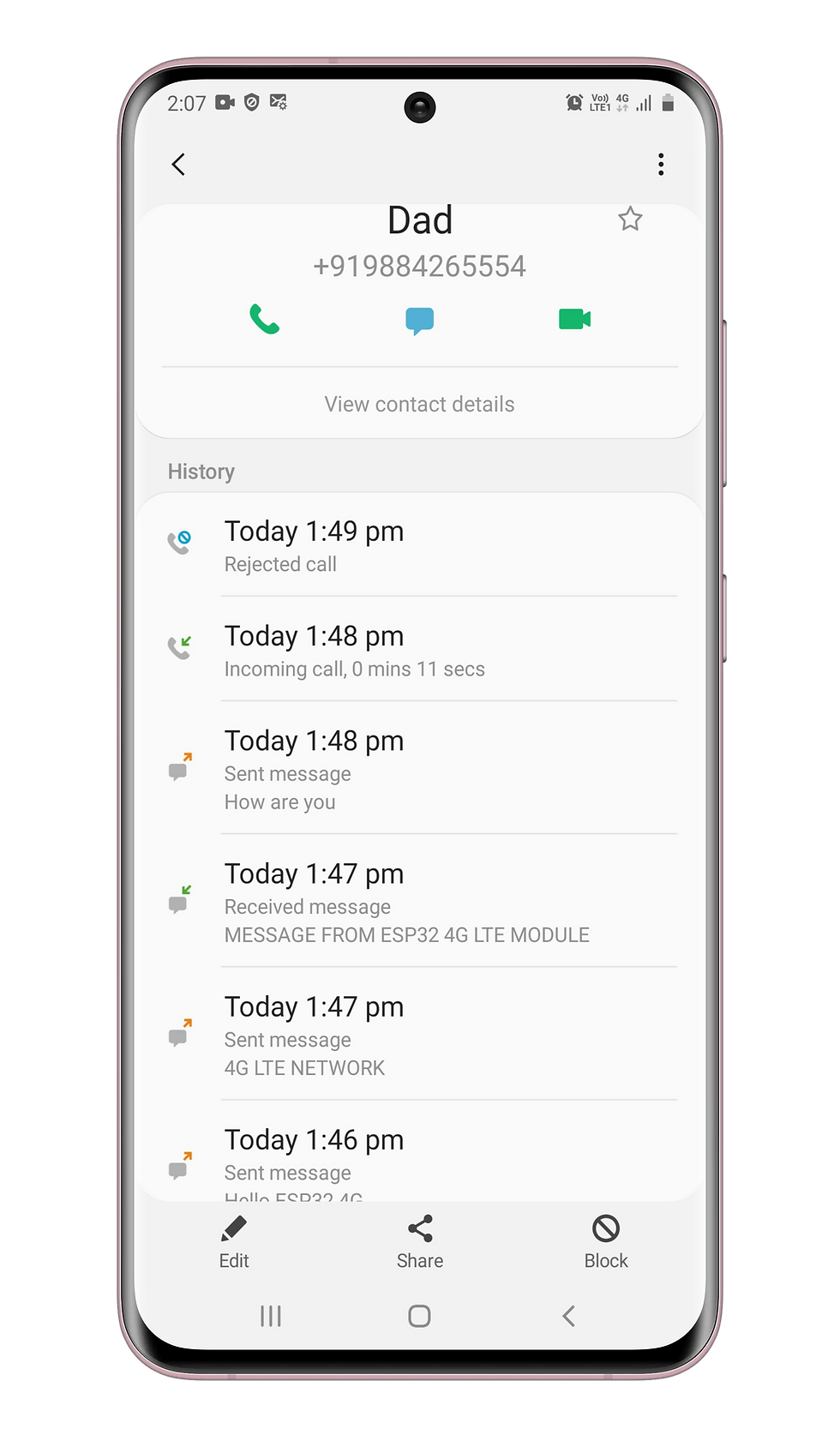Send Dad a message via chat icon
This screenshot has width=840, height=1429.
pos(420,321)
